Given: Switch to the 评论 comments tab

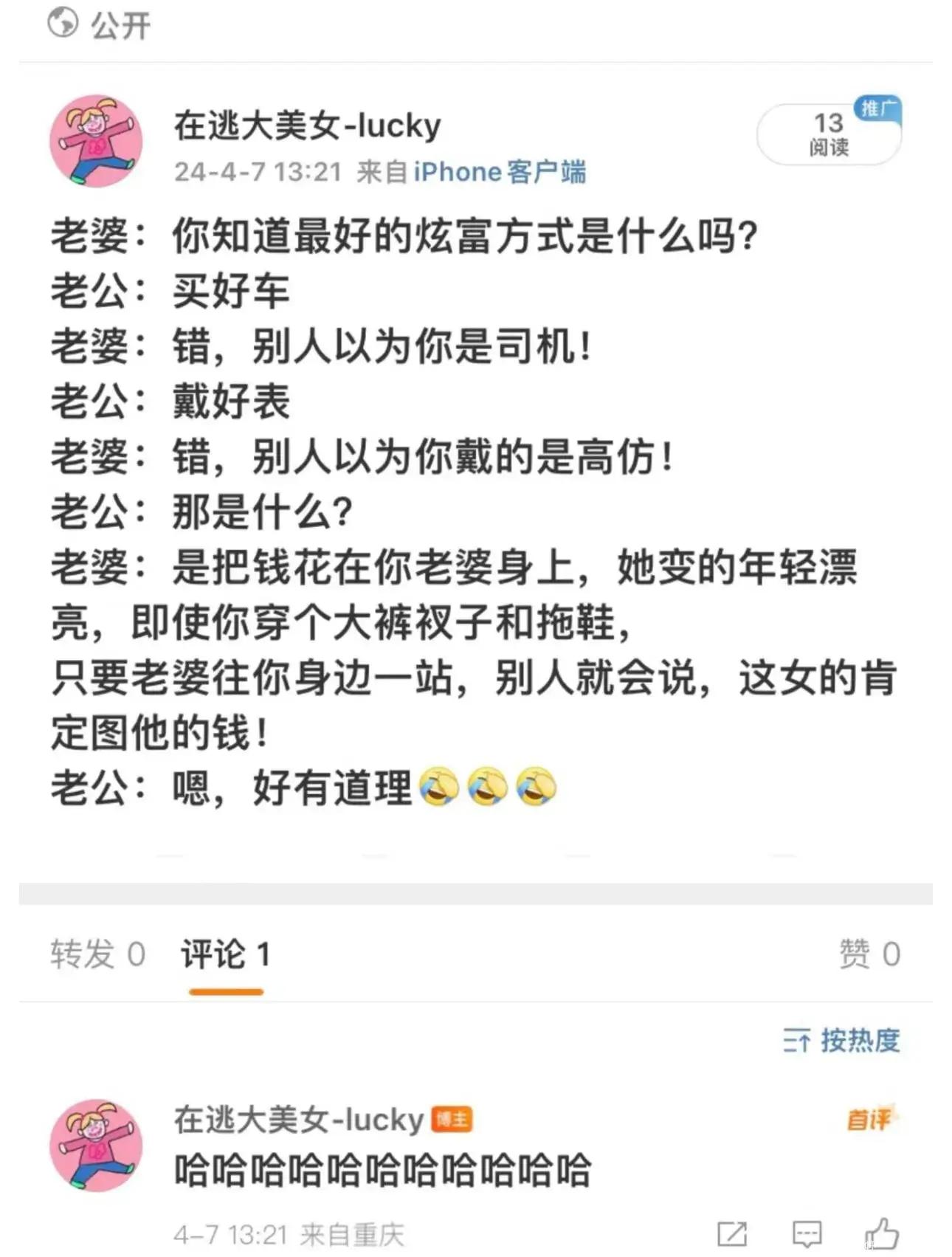Looking at the screenshot, I should (226, 954).
